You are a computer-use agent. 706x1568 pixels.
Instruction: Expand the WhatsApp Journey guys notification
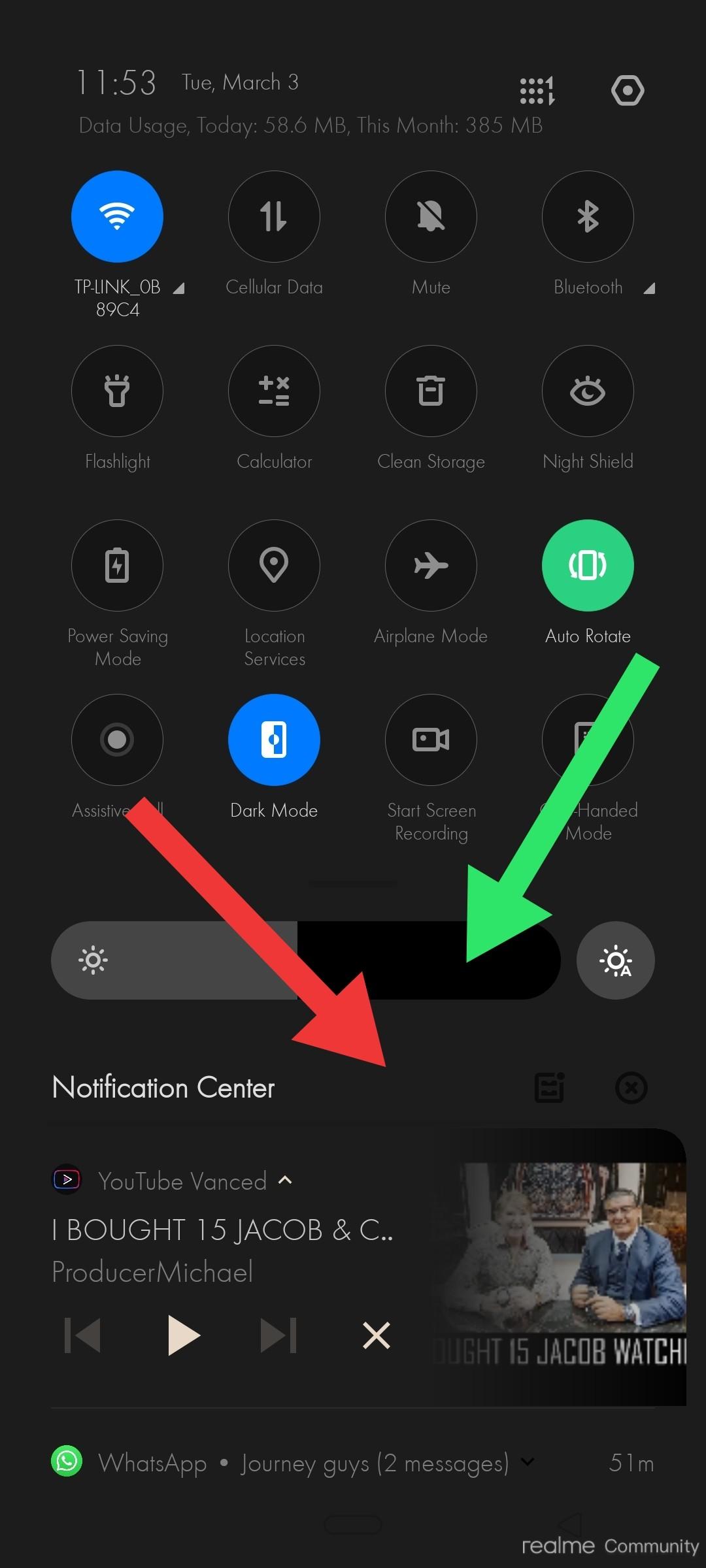pos(527,1462)
